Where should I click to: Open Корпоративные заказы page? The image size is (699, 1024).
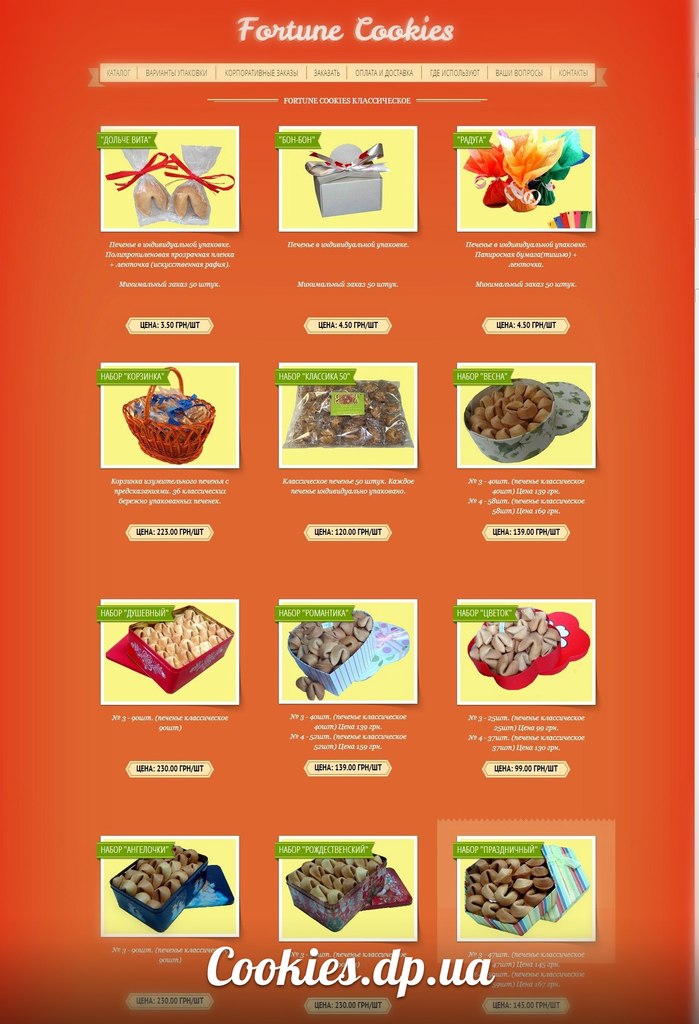click(x=261, y=73)
